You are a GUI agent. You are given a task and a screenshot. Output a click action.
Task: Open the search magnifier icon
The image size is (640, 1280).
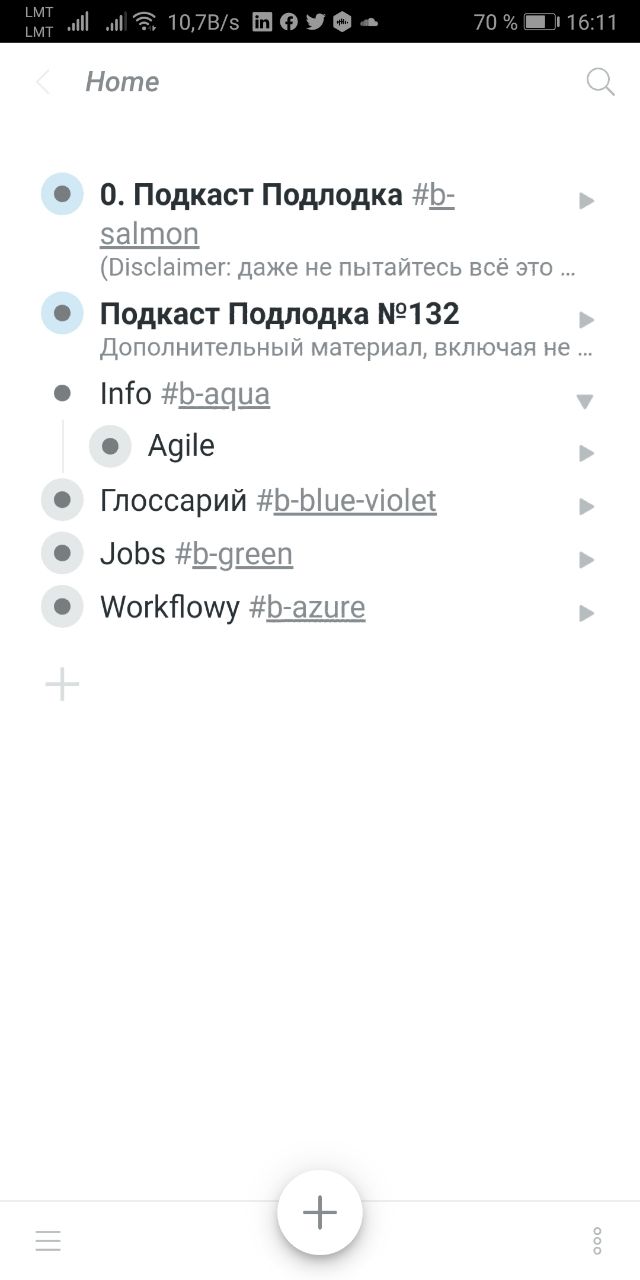pos(600,82)
